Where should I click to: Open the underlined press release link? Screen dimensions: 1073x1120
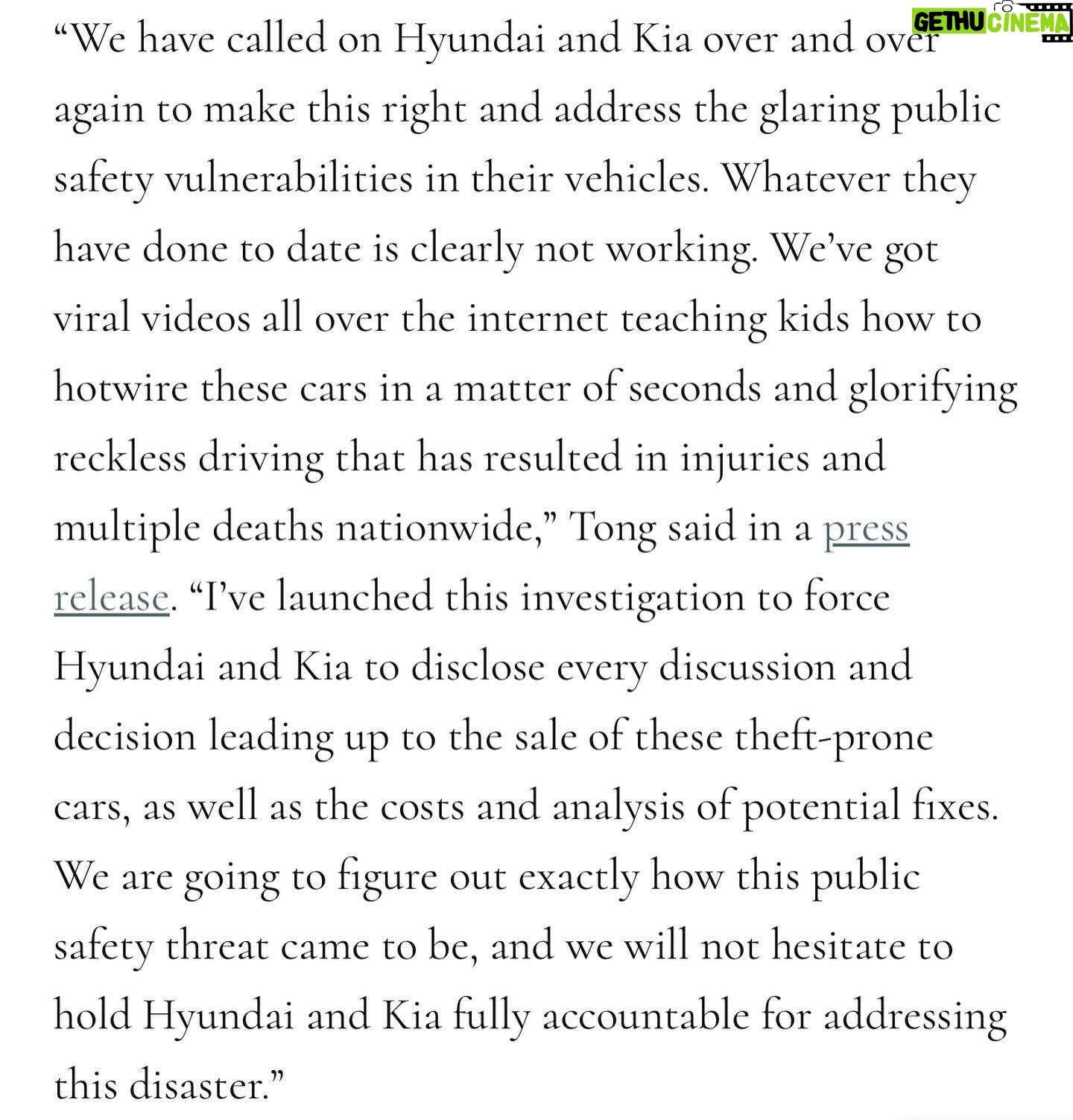(865, 529)
